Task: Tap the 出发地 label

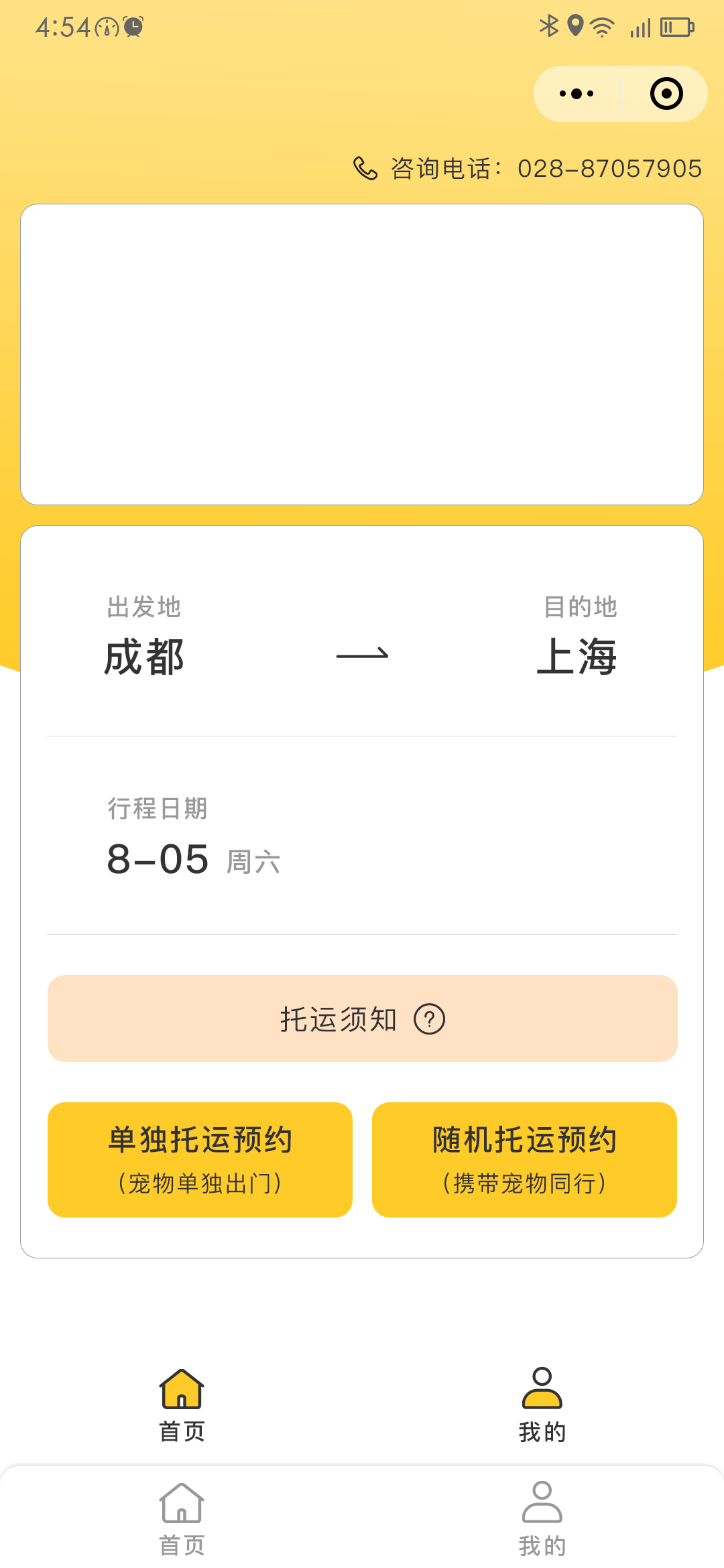Action: [143, 607]
